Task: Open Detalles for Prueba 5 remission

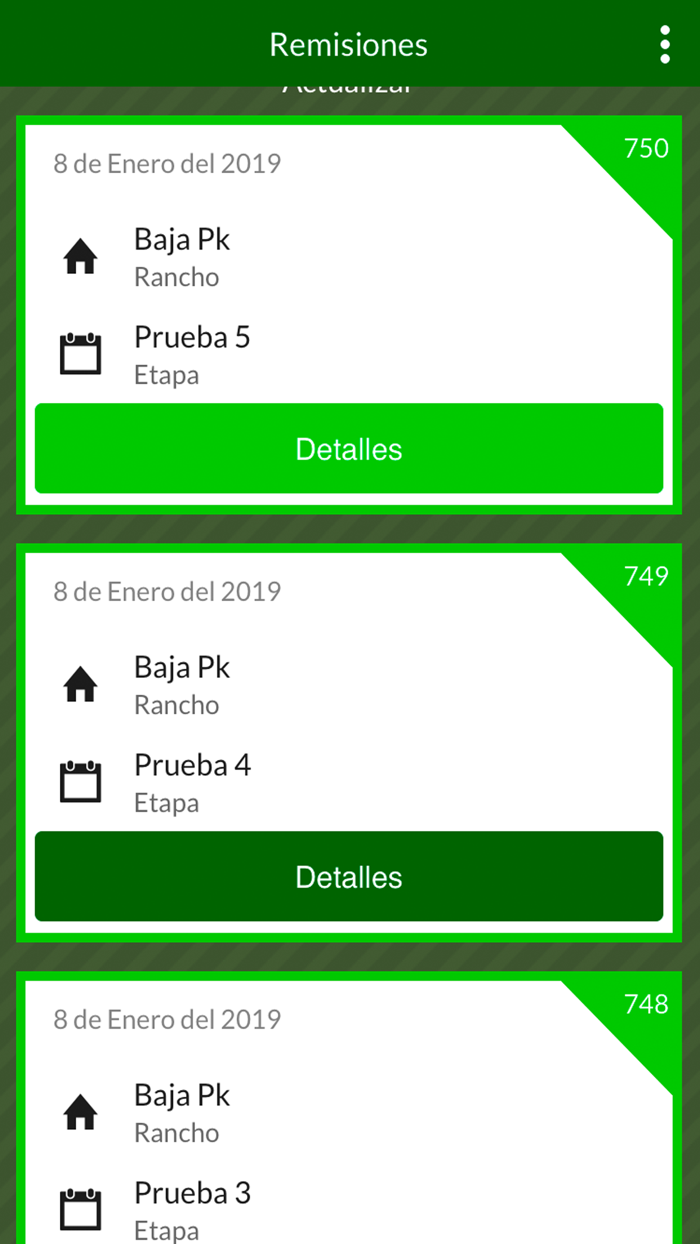Action: point(349,449)
